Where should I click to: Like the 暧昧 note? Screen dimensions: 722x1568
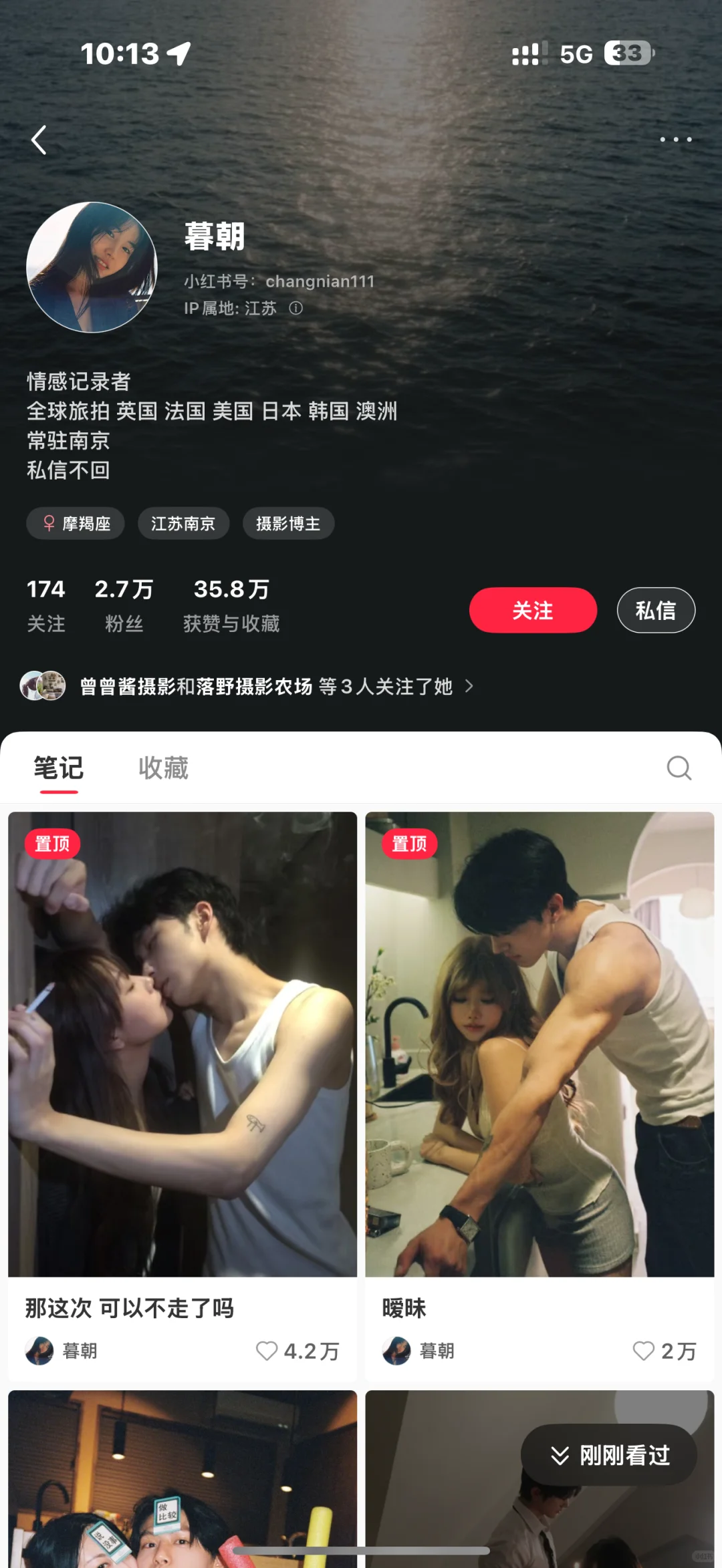tap(644, 1351)
